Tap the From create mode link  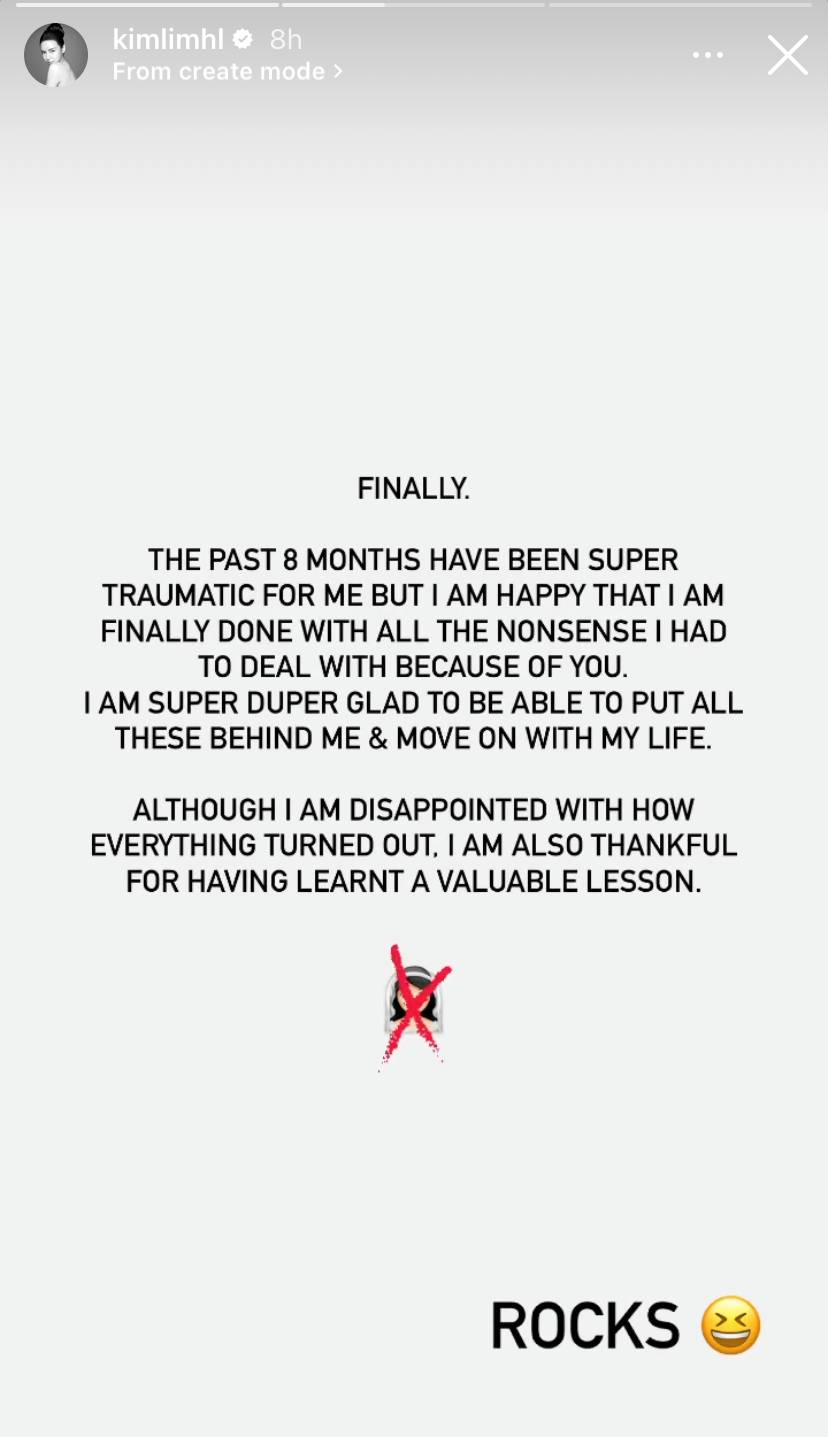pos(226,72)
